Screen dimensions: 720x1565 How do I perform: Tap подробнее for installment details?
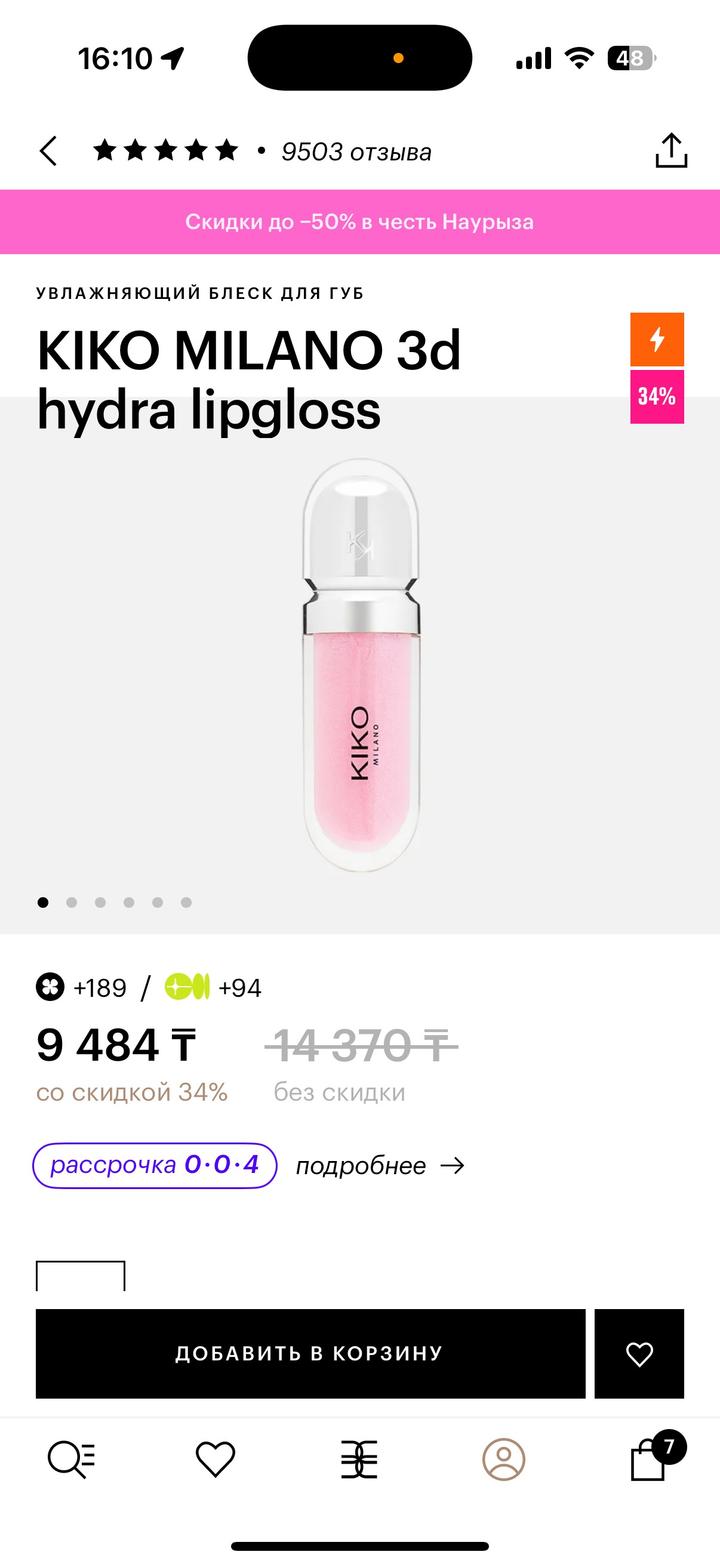tap(380, 1166)
